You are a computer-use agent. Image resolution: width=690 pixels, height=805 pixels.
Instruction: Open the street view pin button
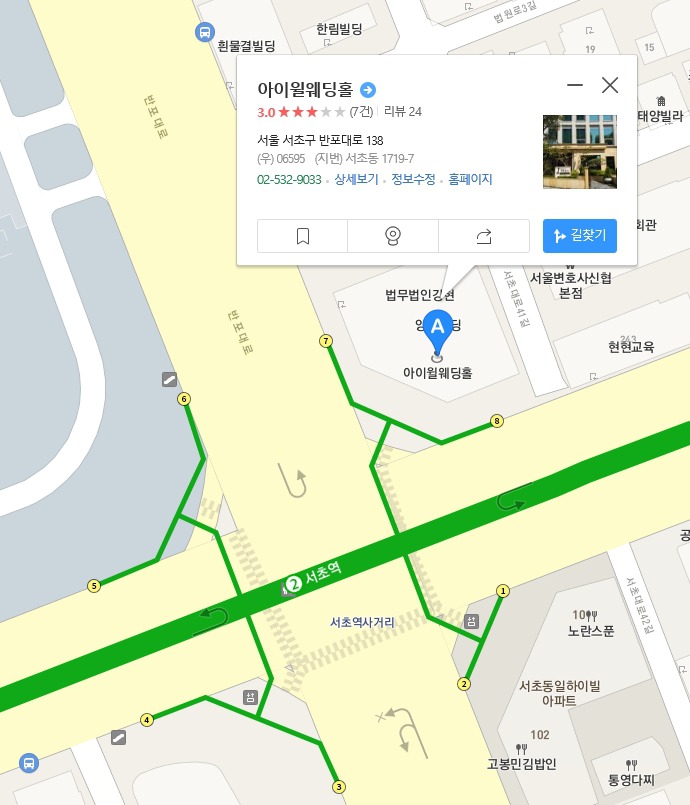pos(393,236)
